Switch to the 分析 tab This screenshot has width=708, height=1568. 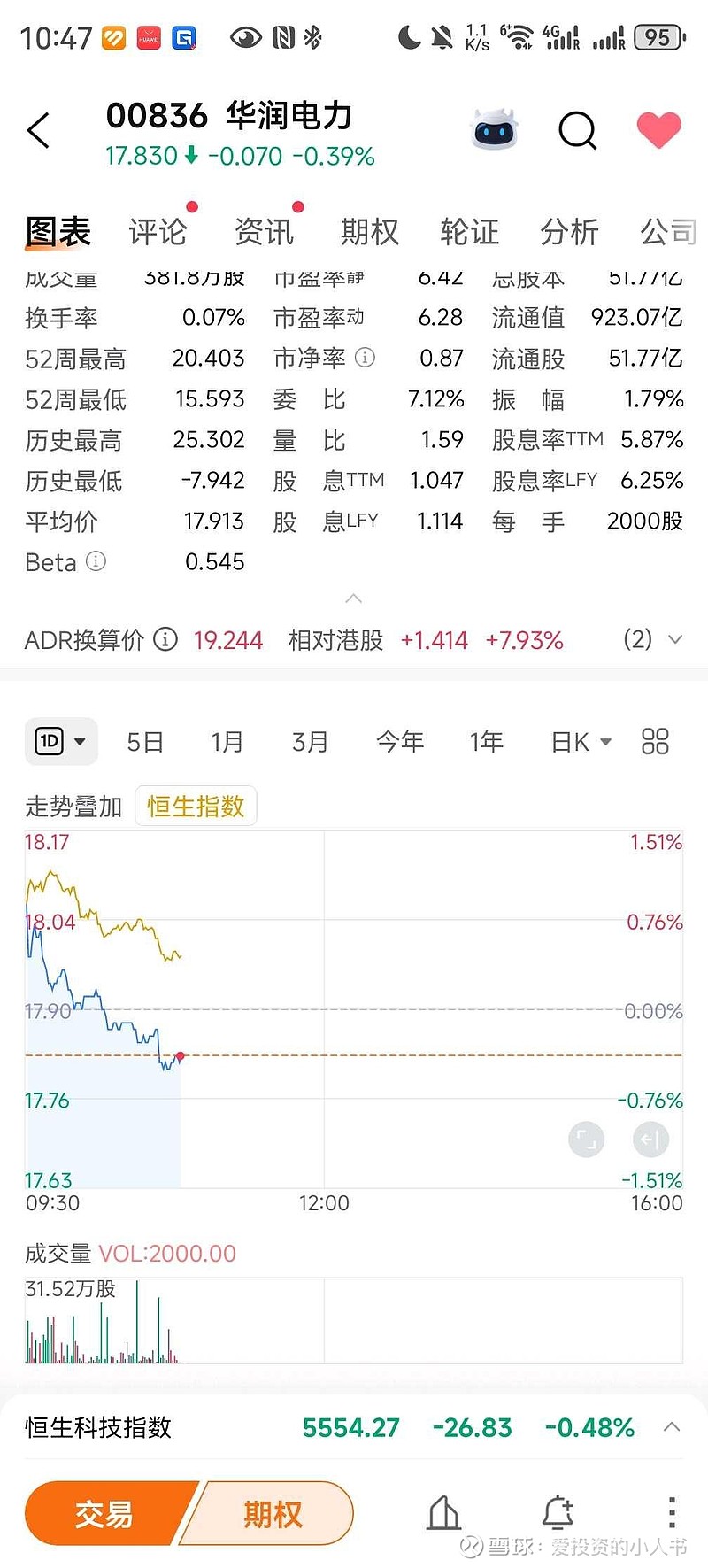click(x=569, y=232)
